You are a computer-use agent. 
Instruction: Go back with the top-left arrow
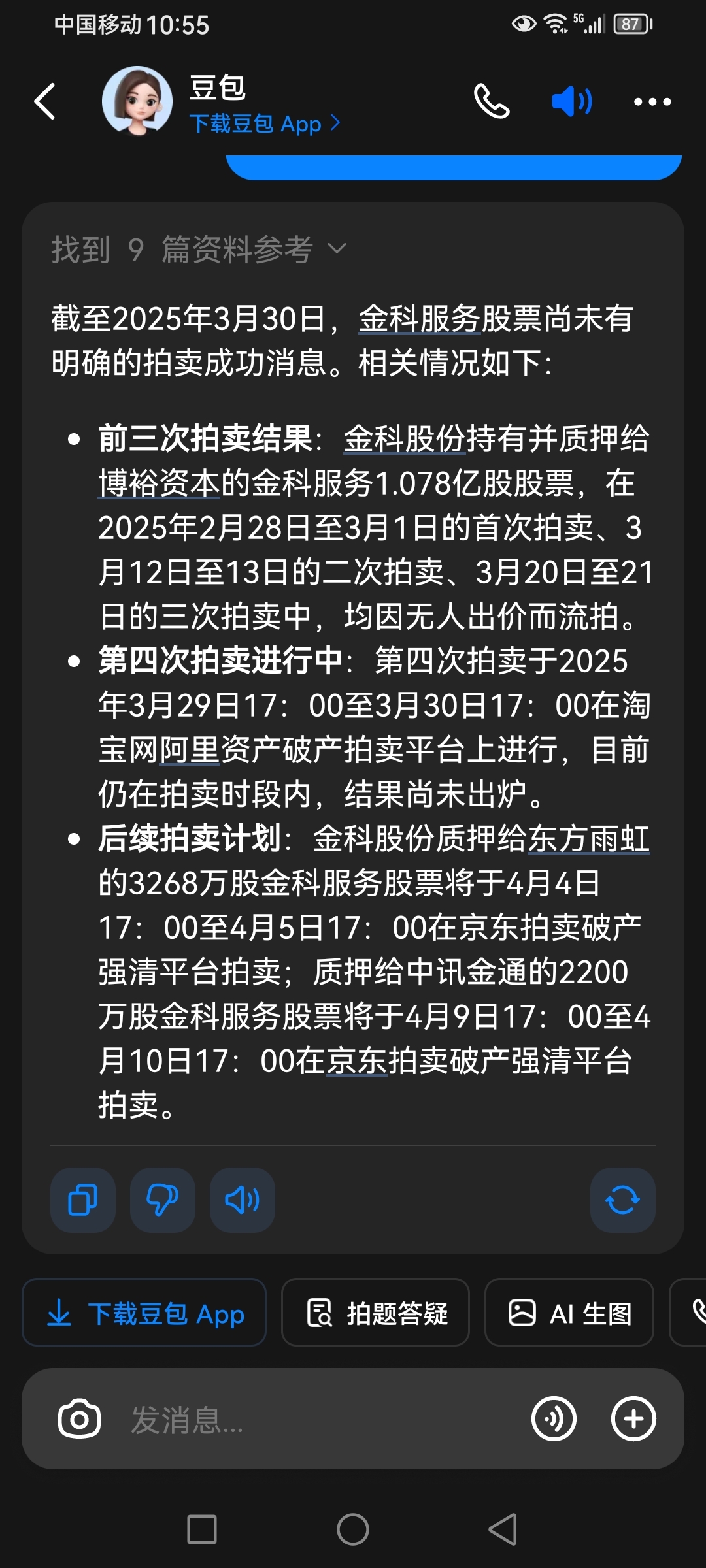click(x=45, y=102)
